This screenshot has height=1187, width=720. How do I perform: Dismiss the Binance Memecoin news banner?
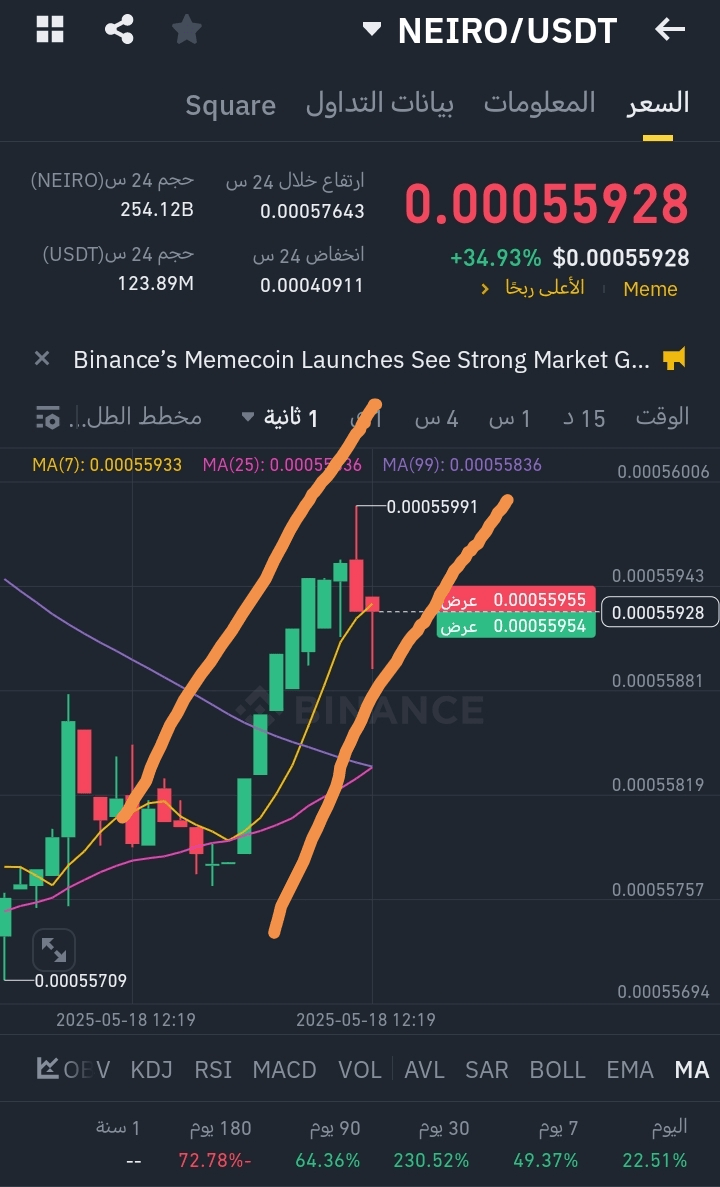pyautogui.click(x=42, y=359)
